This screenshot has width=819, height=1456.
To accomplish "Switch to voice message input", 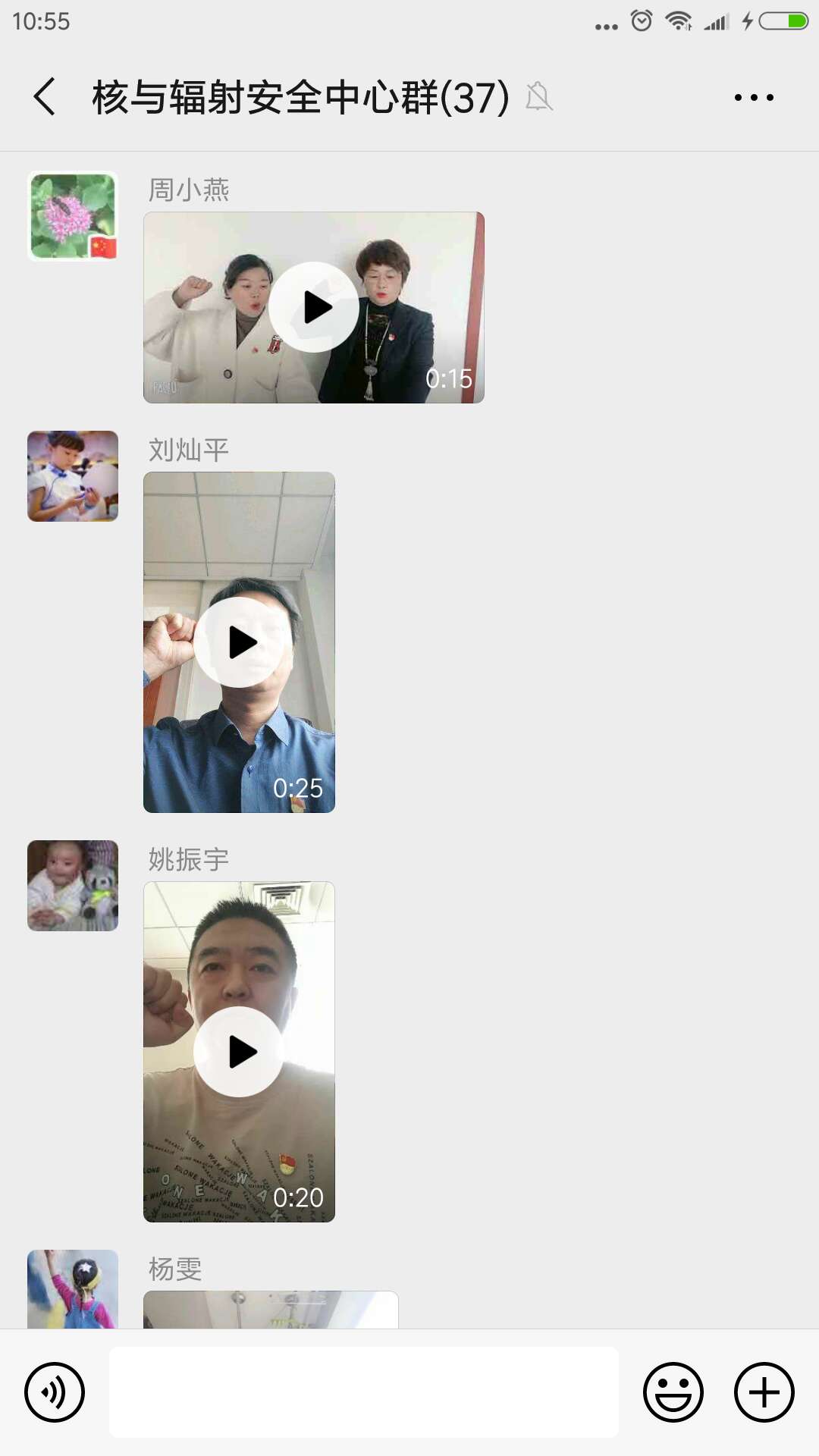I will 55,1392.
